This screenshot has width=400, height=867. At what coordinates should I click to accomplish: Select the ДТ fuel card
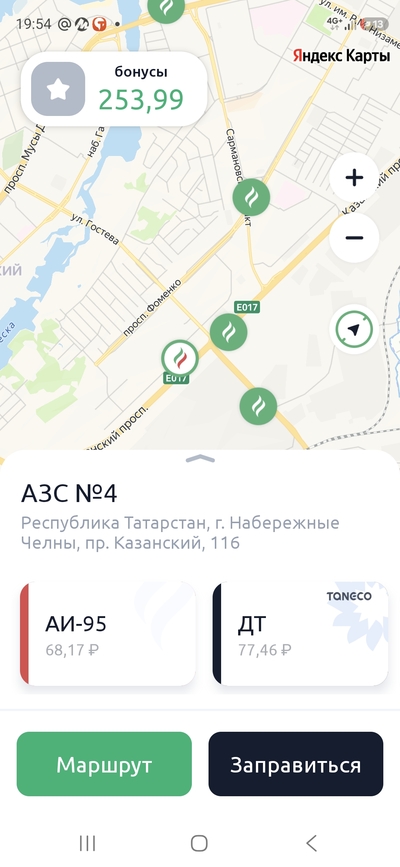click(x=300, y=633)
